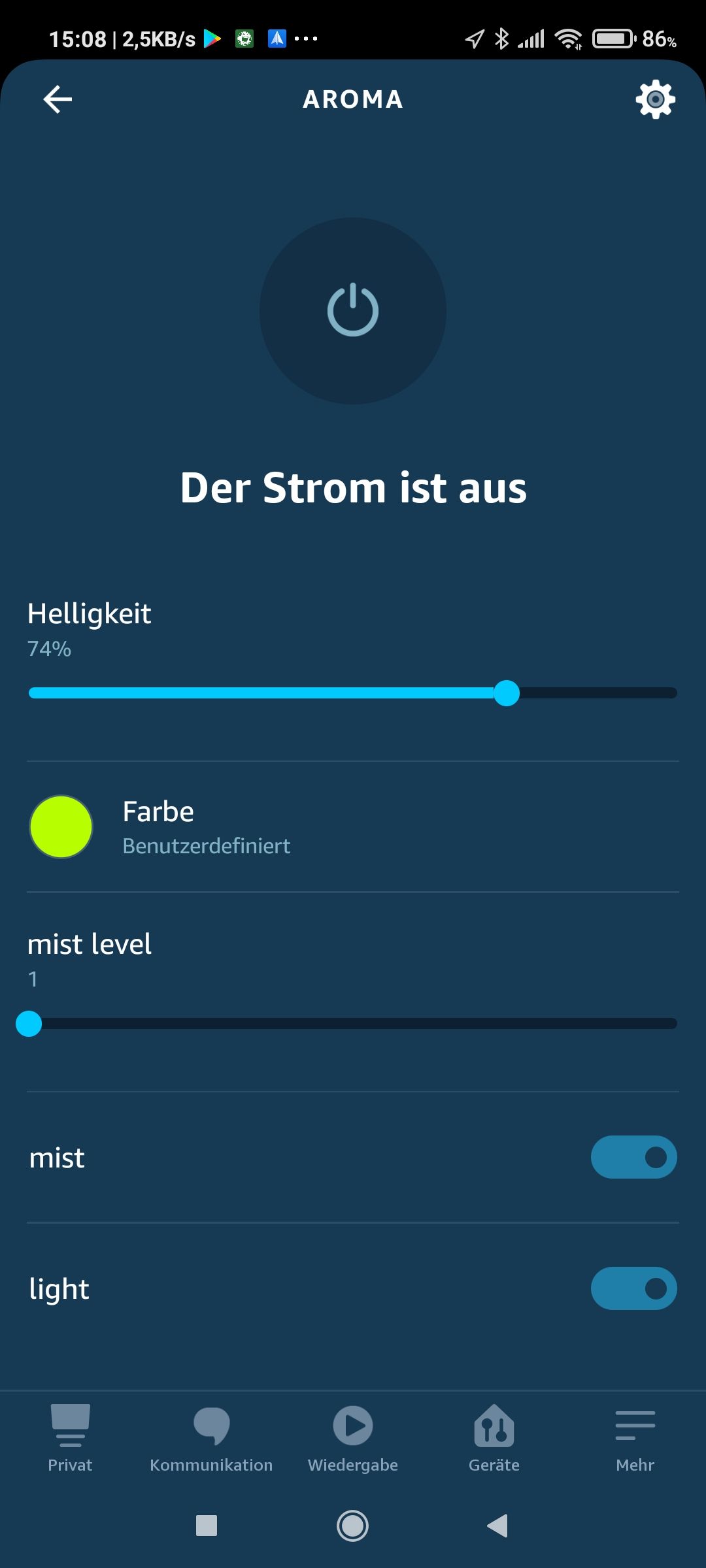Switch to the Wiedergabe tab

[x=353, y=1437]
